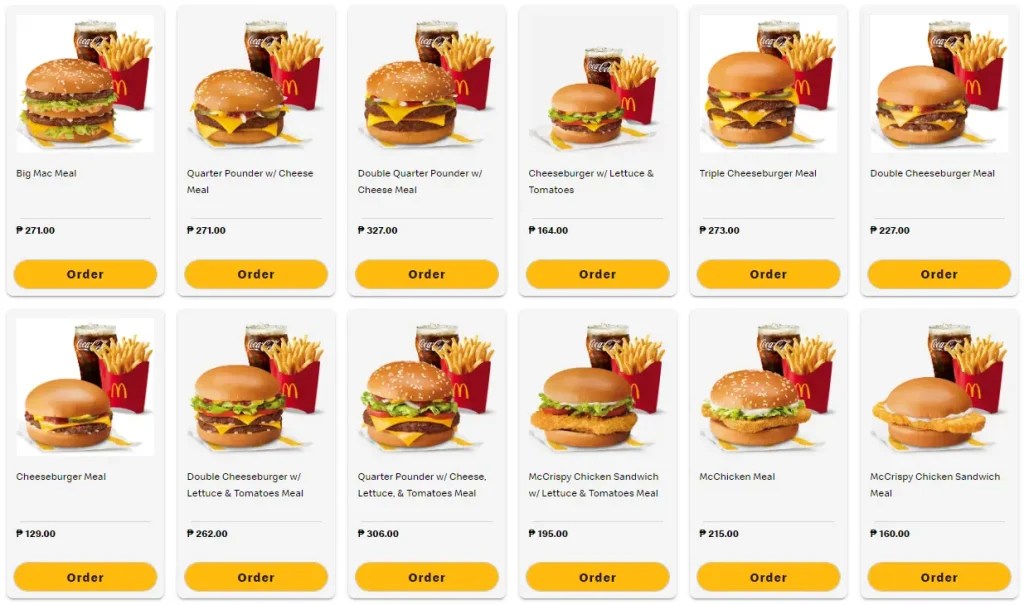View the Triple Cheeseburger Meal picture

768,84
